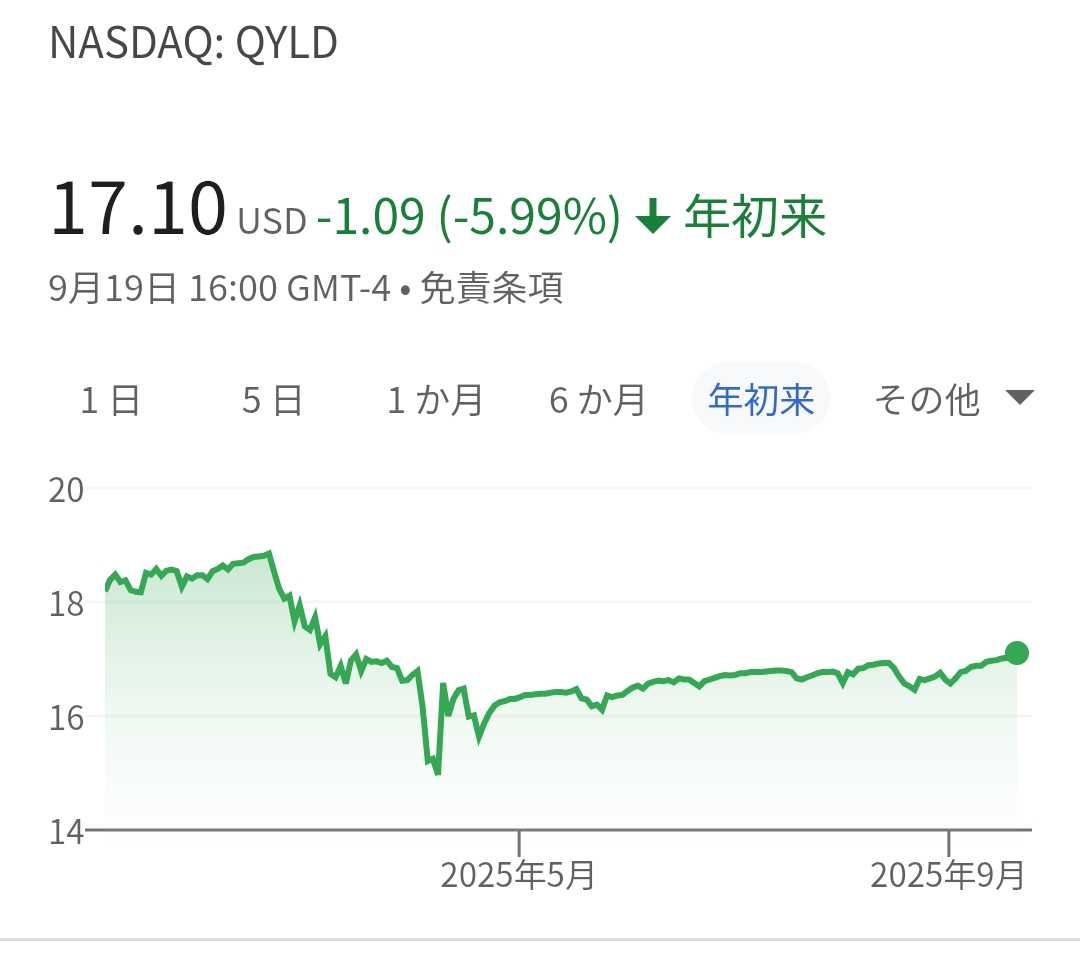Screen dimensions: 1080x974
Task: Switch to the 1日 range tab
Action: coord(110,400)
